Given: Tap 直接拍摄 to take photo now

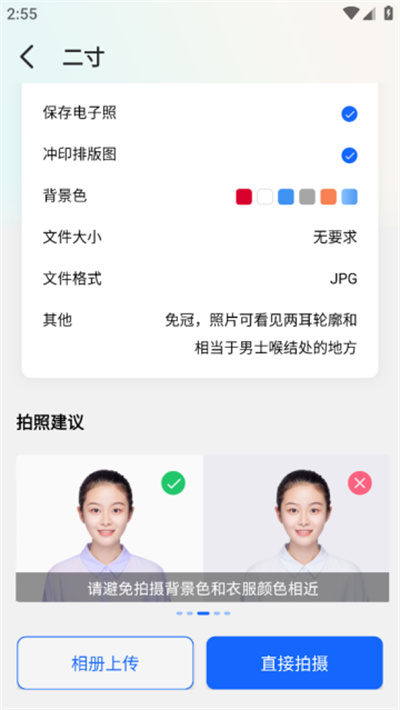Looking at the screenshot, I should tap(294, 663).
